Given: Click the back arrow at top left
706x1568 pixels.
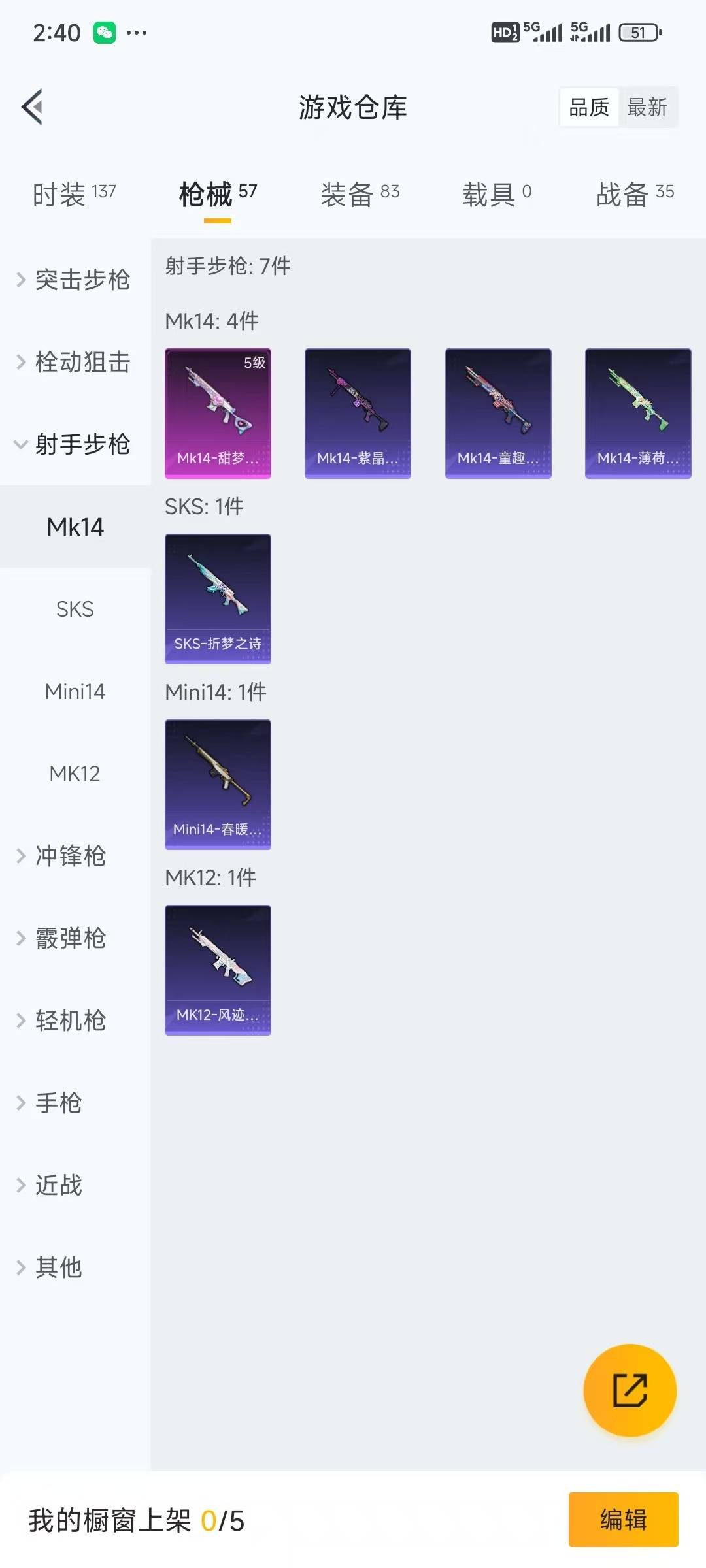Looking at the screenshot, I should pos(31,106).
